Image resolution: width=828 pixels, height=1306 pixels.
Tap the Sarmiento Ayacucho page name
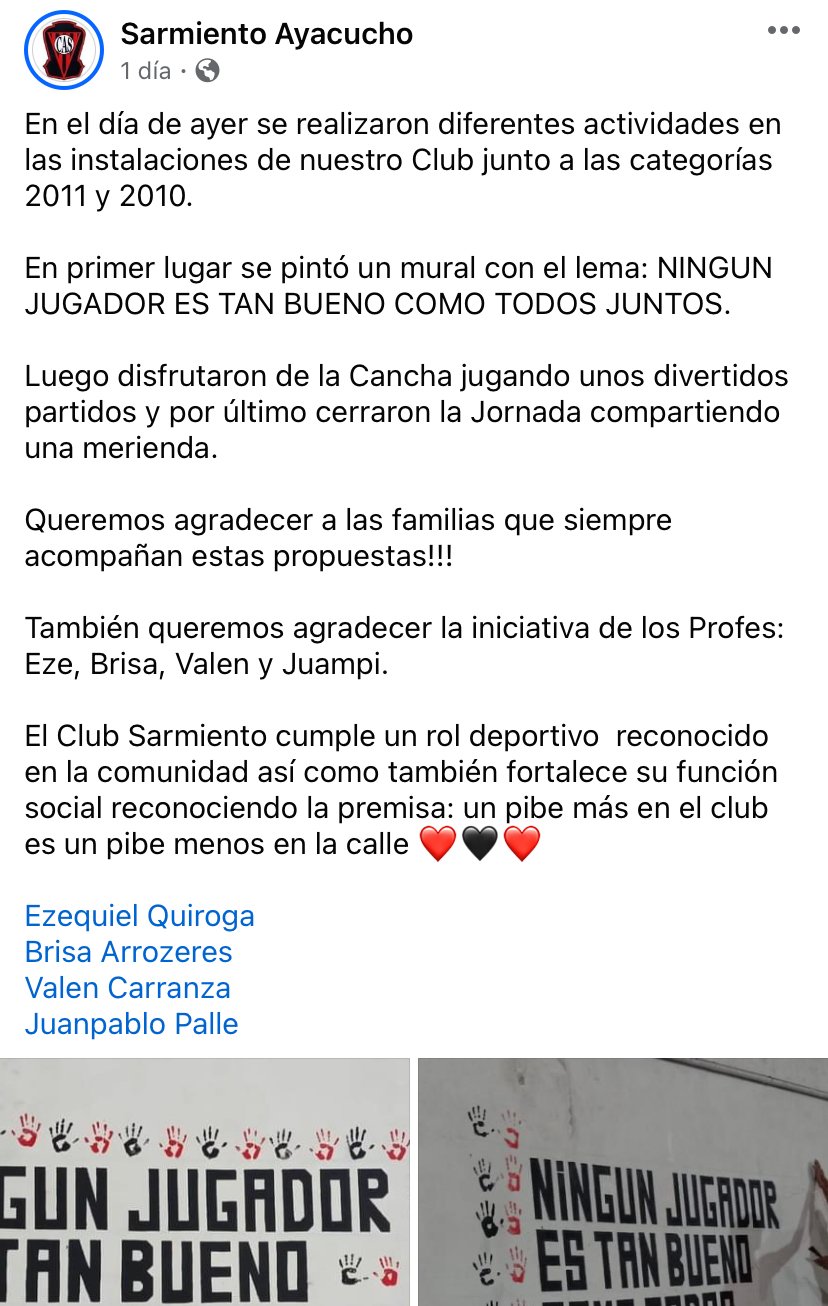pyautogui.click(x=266, y=34)
